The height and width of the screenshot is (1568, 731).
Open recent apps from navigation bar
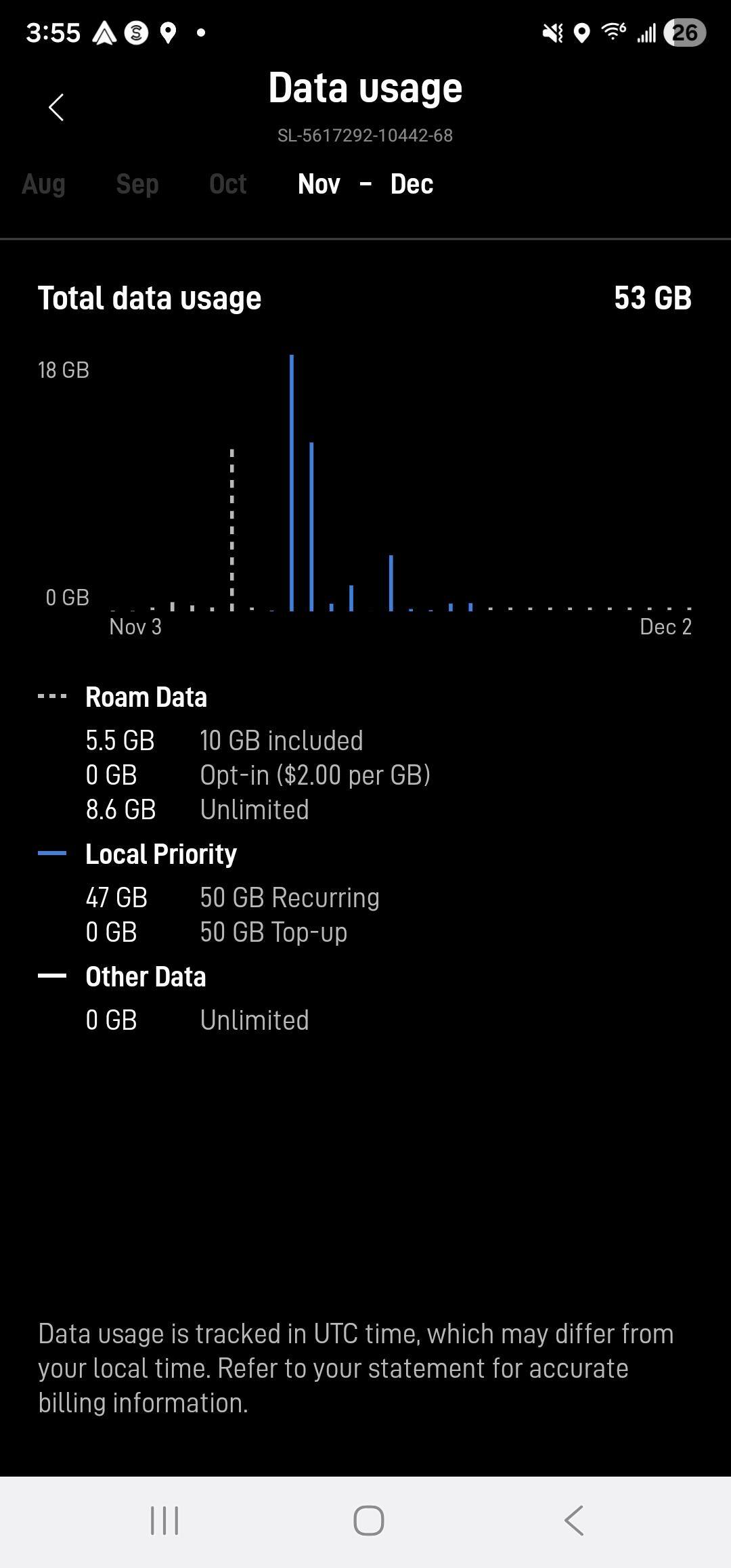(x=164, y=1521)
